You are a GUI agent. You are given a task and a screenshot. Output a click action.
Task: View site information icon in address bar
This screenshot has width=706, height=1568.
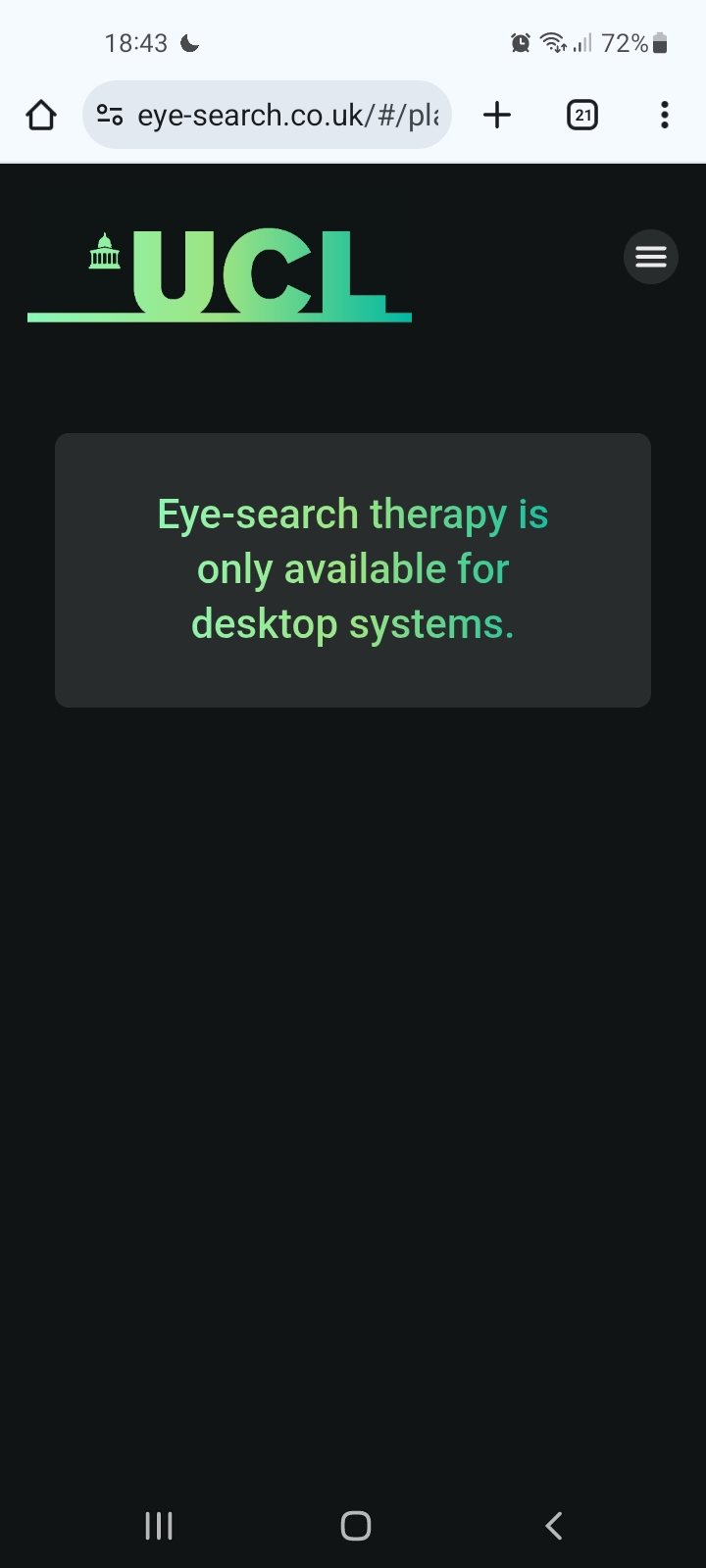point(110,116)
